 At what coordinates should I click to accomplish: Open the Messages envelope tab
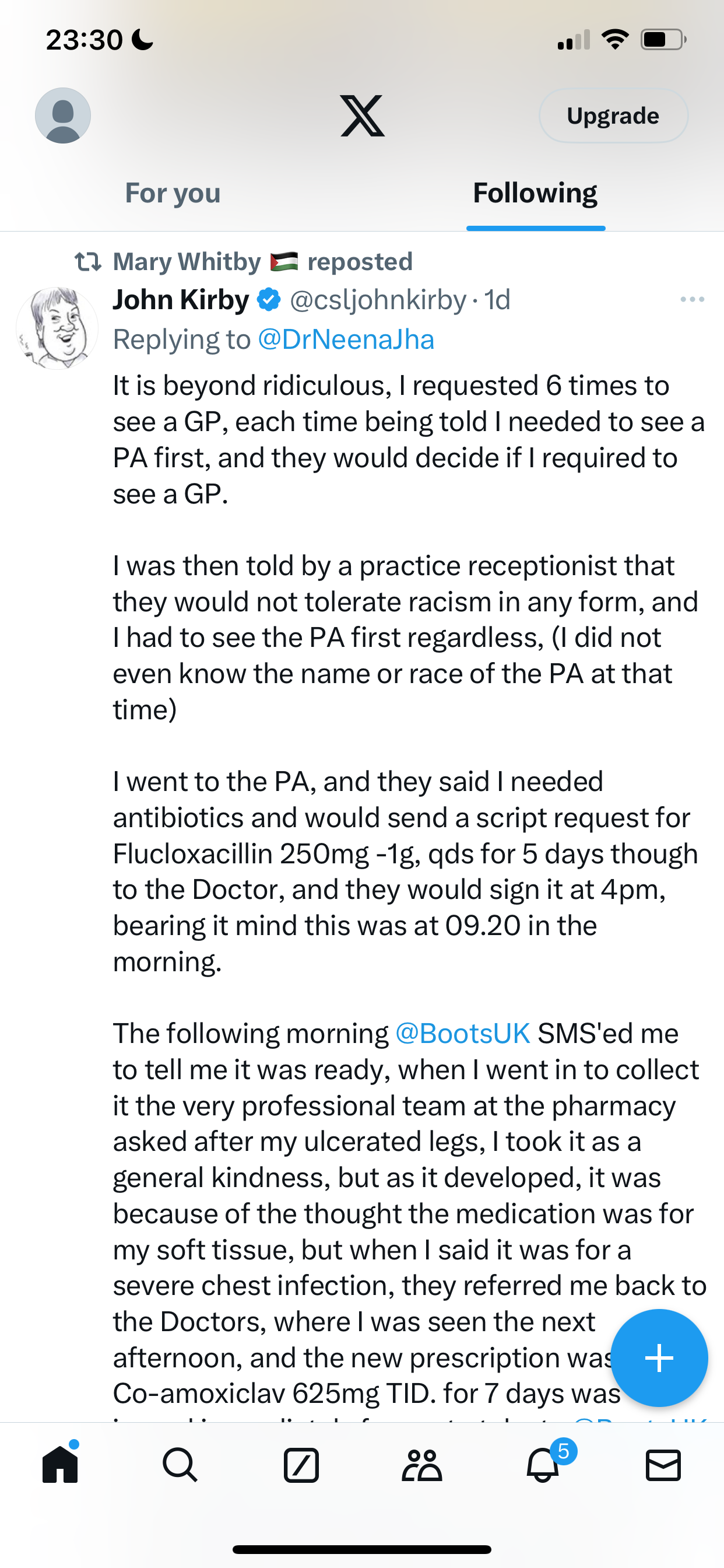click(663, 1465)
